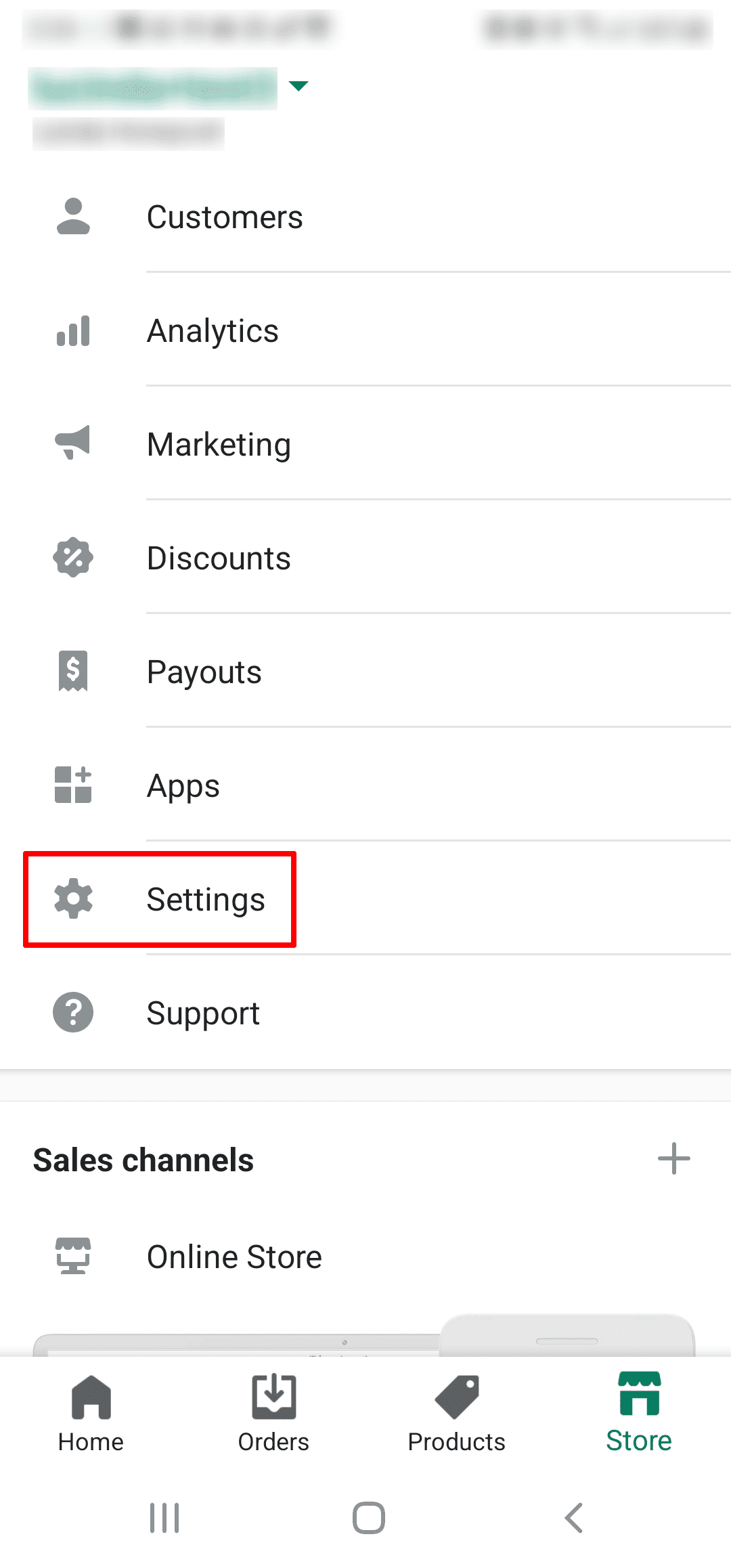
Task: Open Settings with the gear icon
Action: point(72,899)
